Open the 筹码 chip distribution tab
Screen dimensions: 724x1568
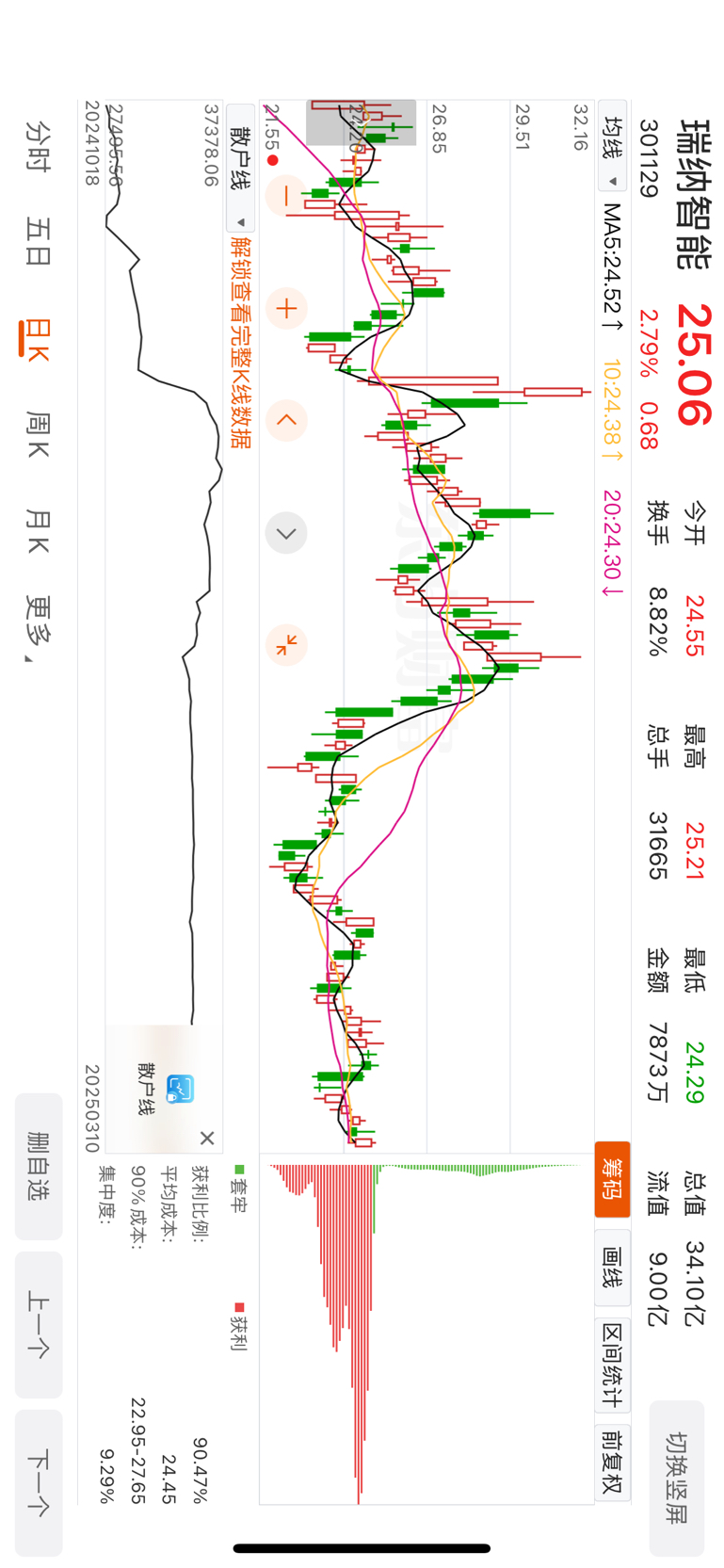click(612, 1178)
